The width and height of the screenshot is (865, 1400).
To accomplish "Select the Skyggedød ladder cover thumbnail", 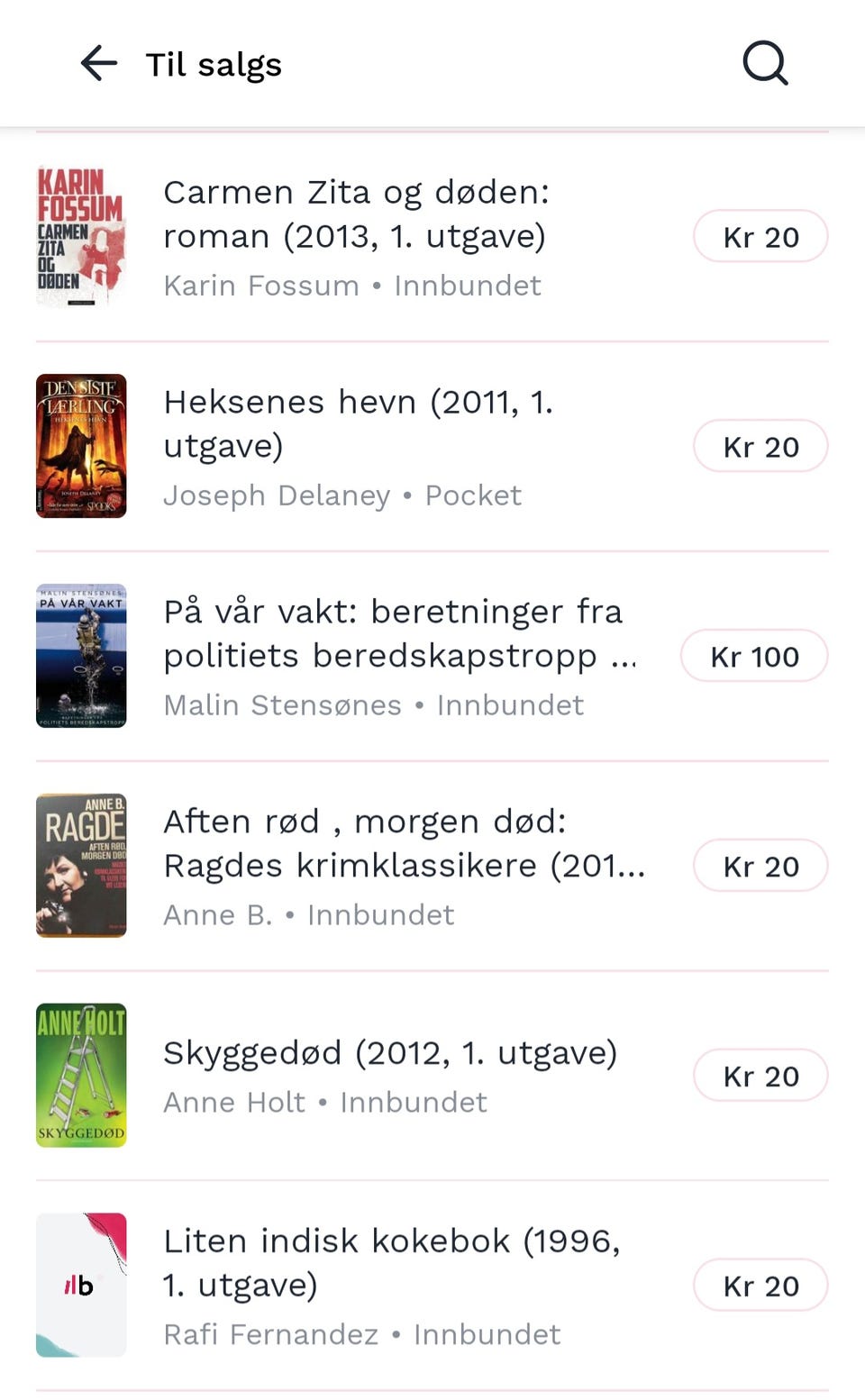I will [x=81, y=1075].
